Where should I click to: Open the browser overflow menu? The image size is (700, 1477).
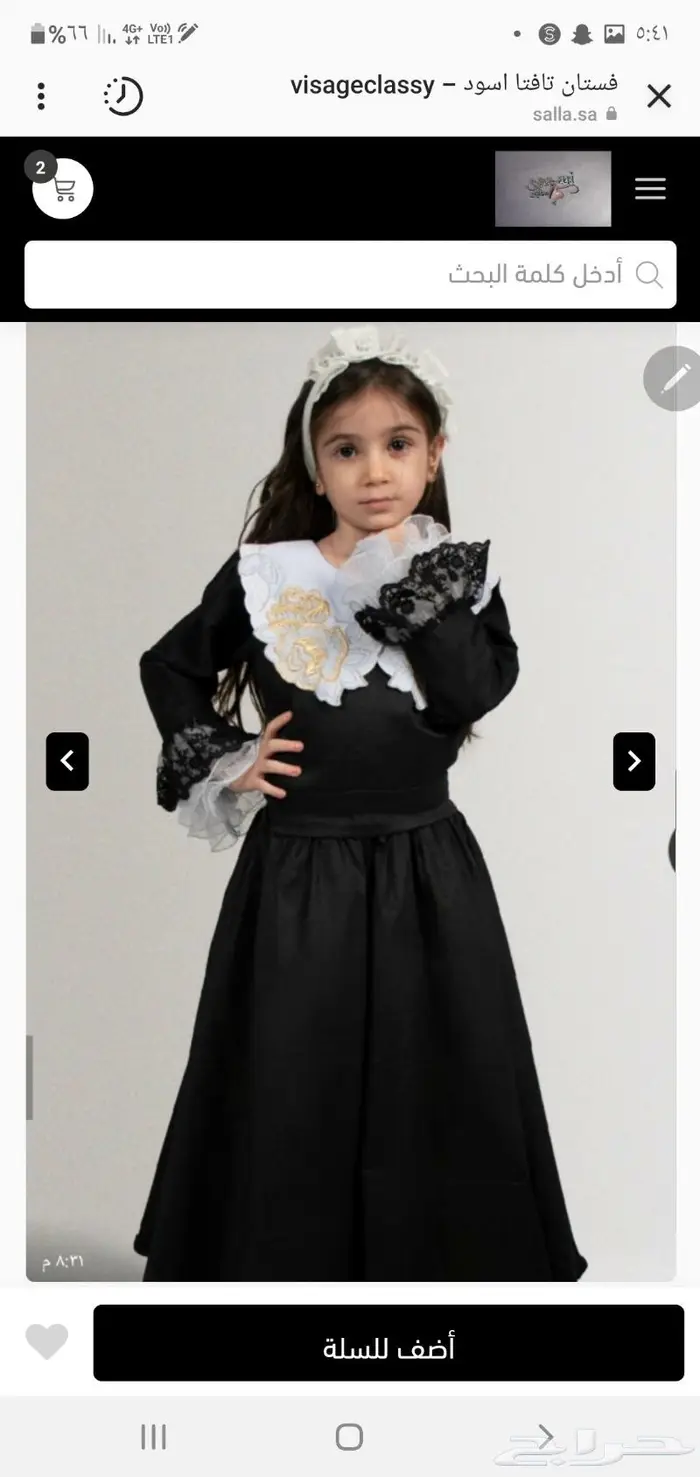click(41, 97)
